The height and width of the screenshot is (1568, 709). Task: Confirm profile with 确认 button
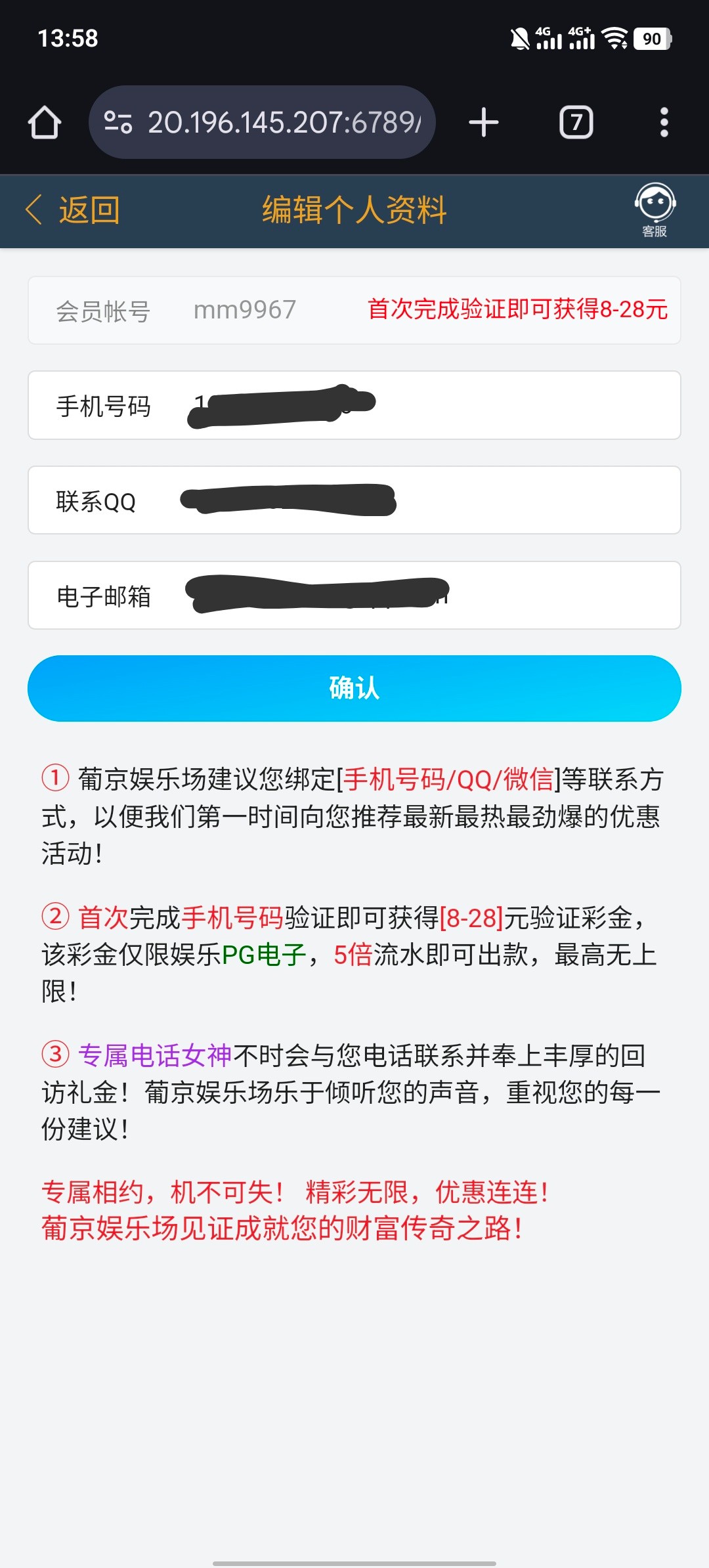[354, 688]
